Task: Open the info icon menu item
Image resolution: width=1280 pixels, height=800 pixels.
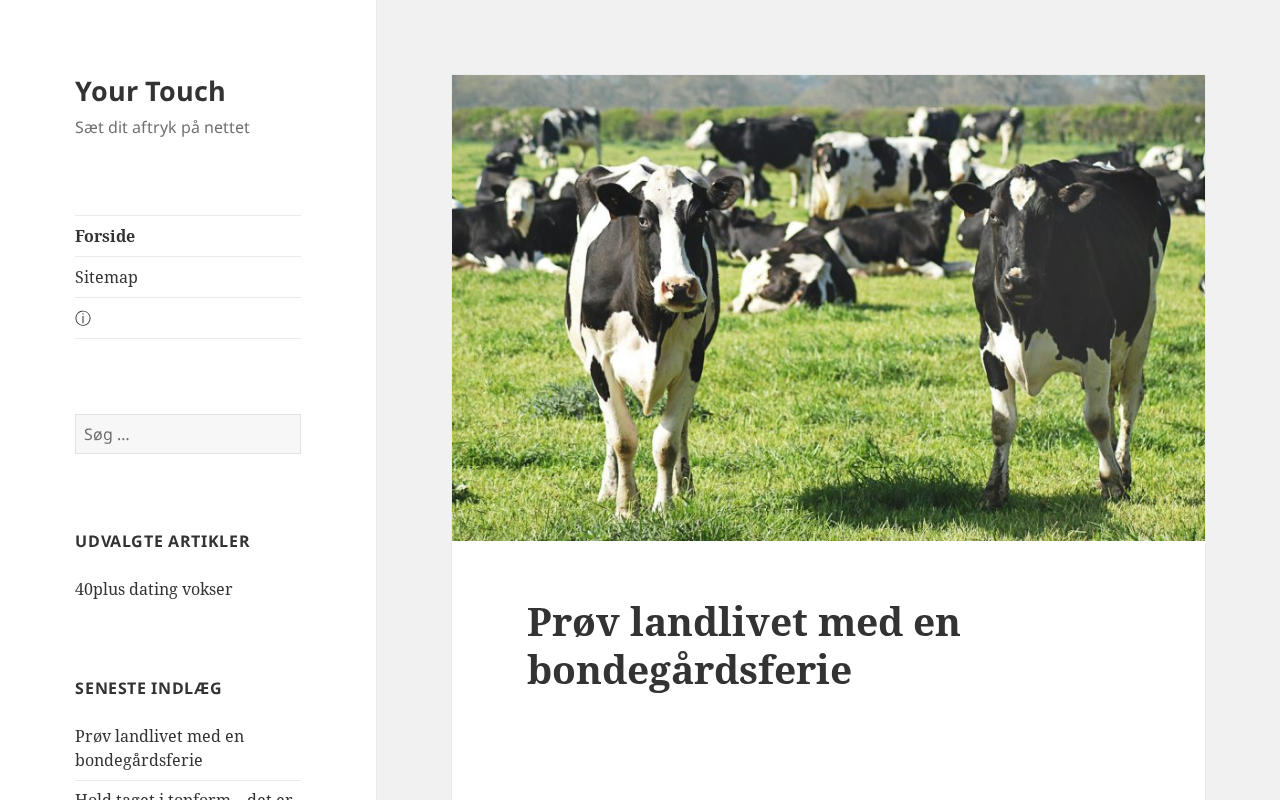Action: click(x=83, y=318)
